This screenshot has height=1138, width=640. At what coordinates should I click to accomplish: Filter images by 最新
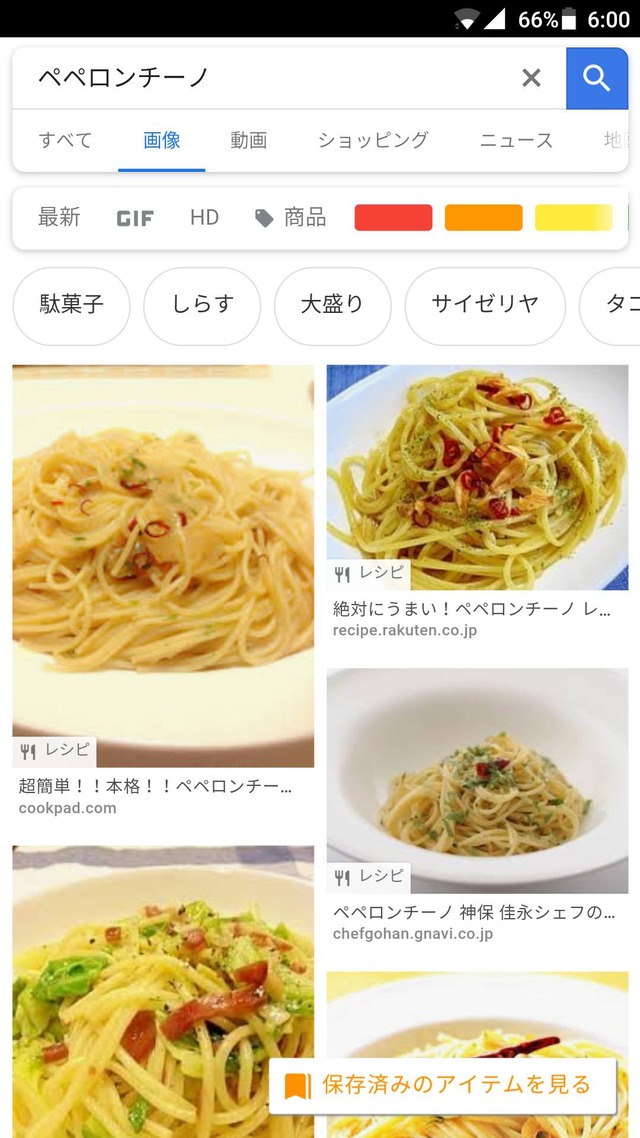(x=59, y=217)
